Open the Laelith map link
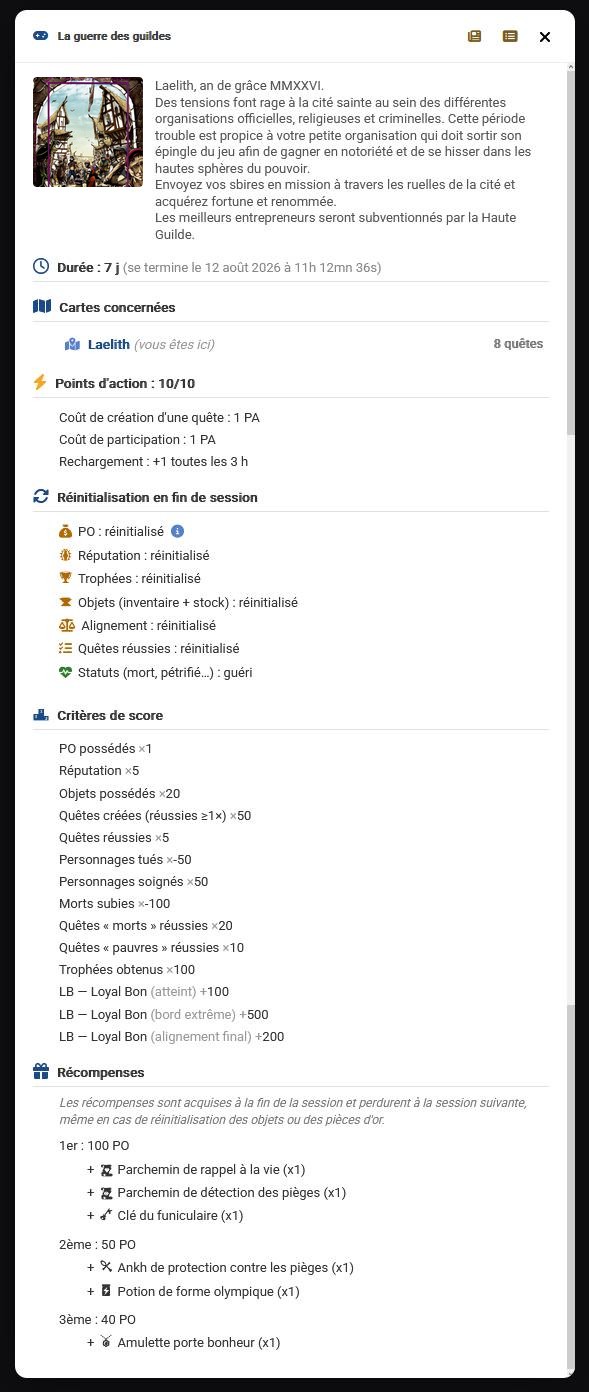The height and width of the screenshot is (1392, 589). click(109, 344)
